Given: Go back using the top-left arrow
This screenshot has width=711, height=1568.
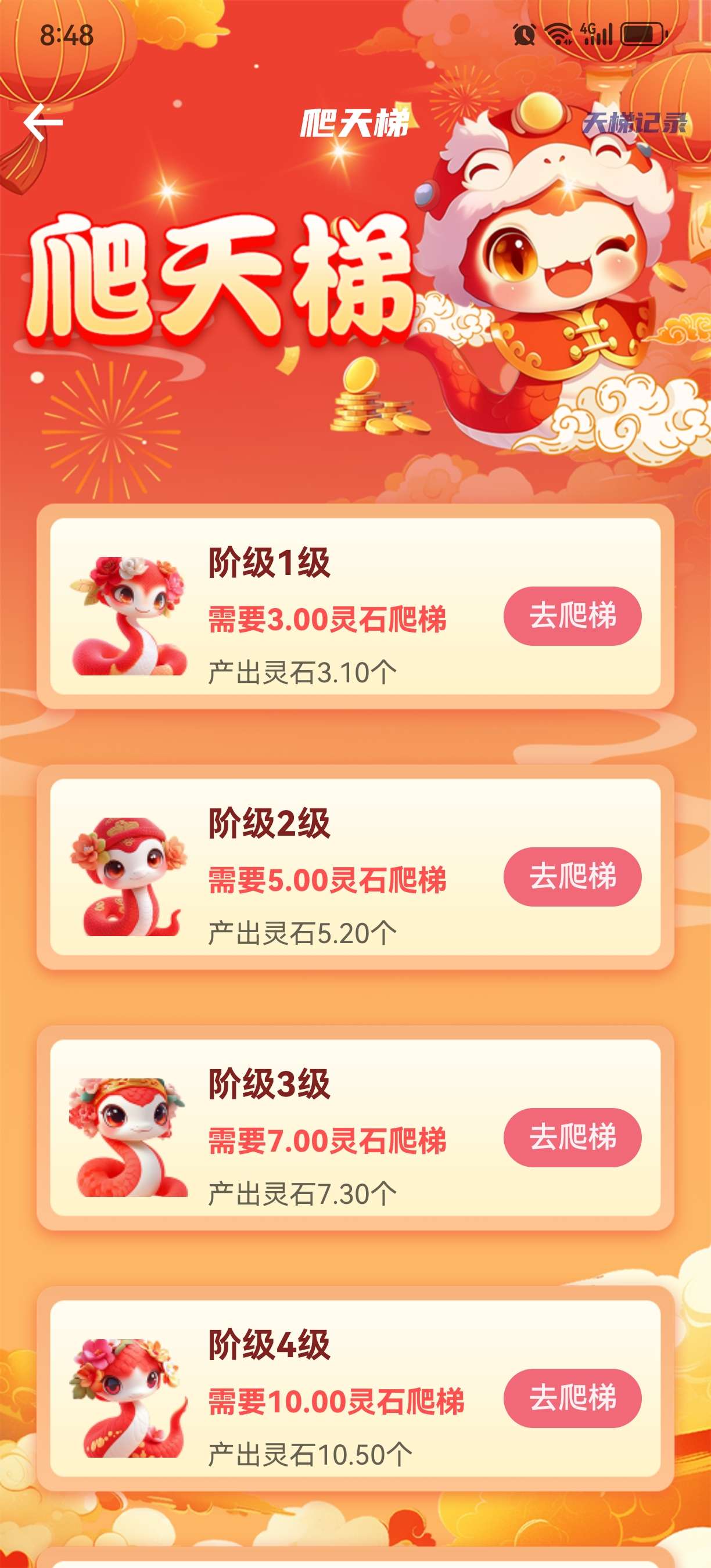Looking at the screenshot, I should [x=43, y=123].
